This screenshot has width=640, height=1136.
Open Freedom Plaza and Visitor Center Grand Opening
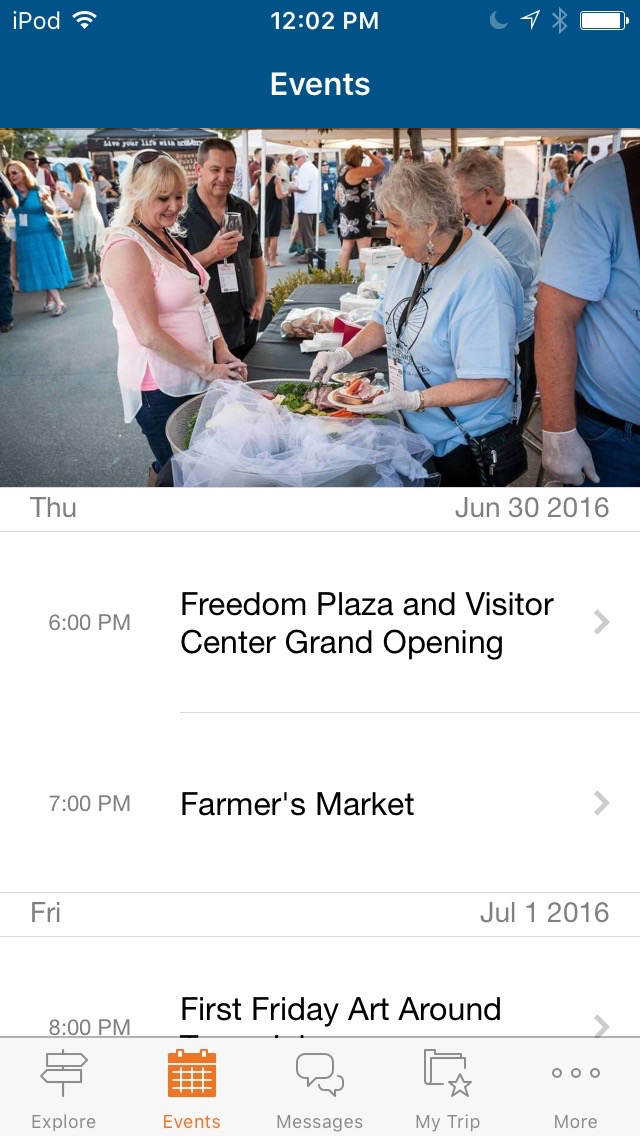point(366,623)
